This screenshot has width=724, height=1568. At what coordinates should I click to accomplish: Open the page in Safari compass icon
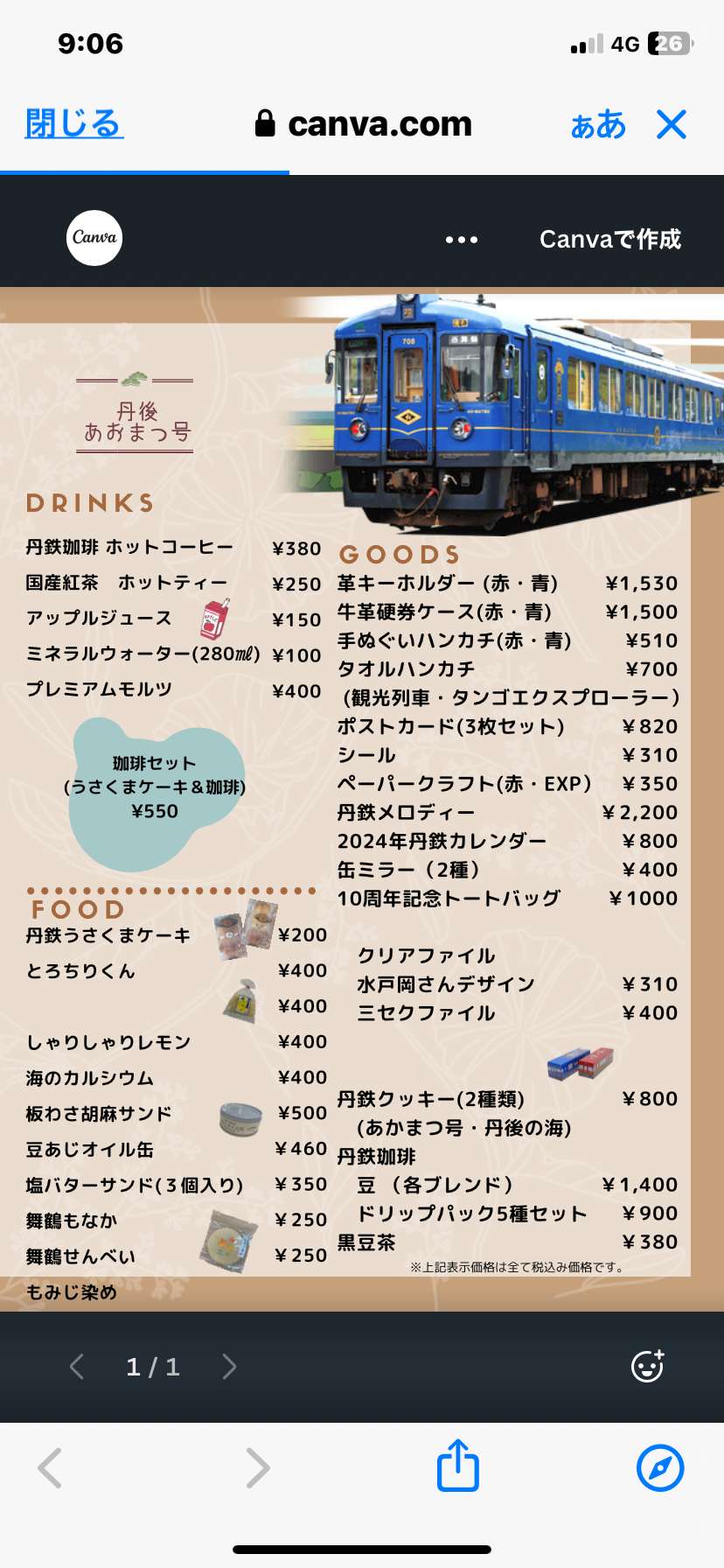pyautogui.click(x=660, y=1467)
